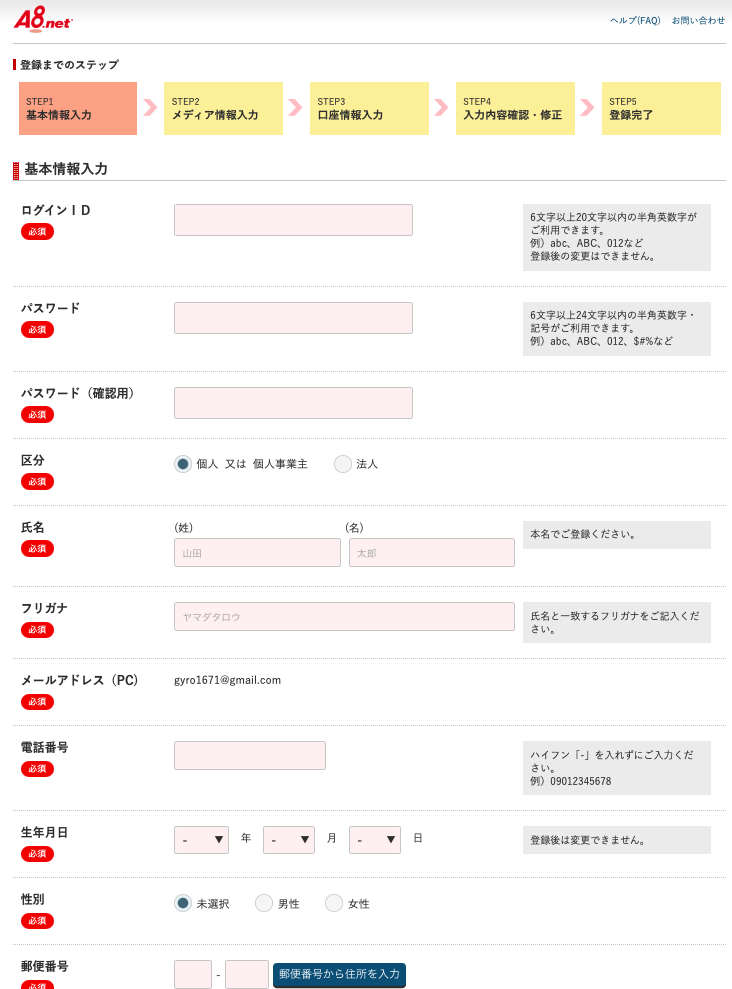The width and height of the screenshot is (732, 989).
Task: Focus the フリガナ input field
Action: coord(344,616)
